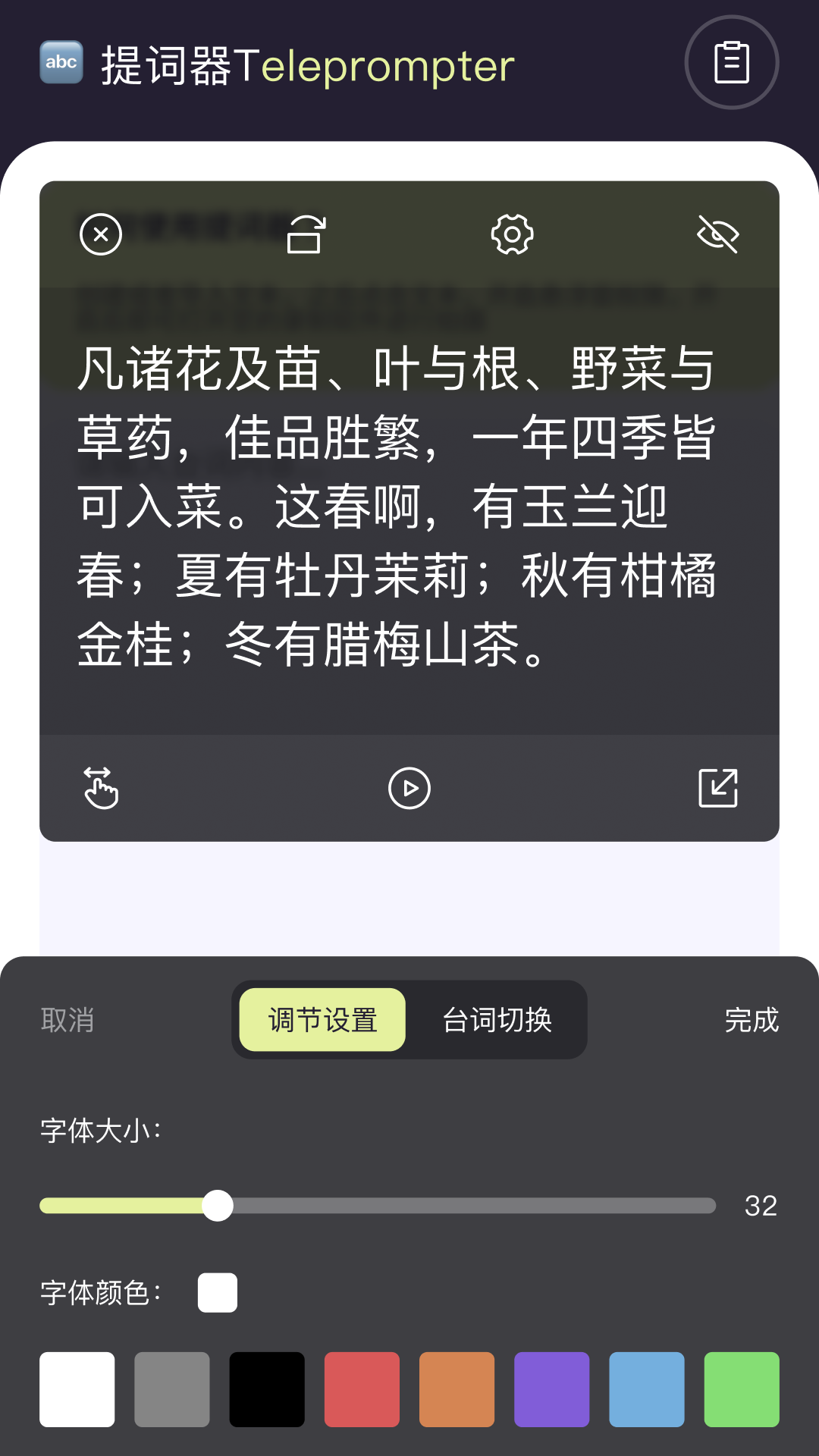Cancel settings with 取消
The width and height of the screenshot is (819, 1456).
67,1020
